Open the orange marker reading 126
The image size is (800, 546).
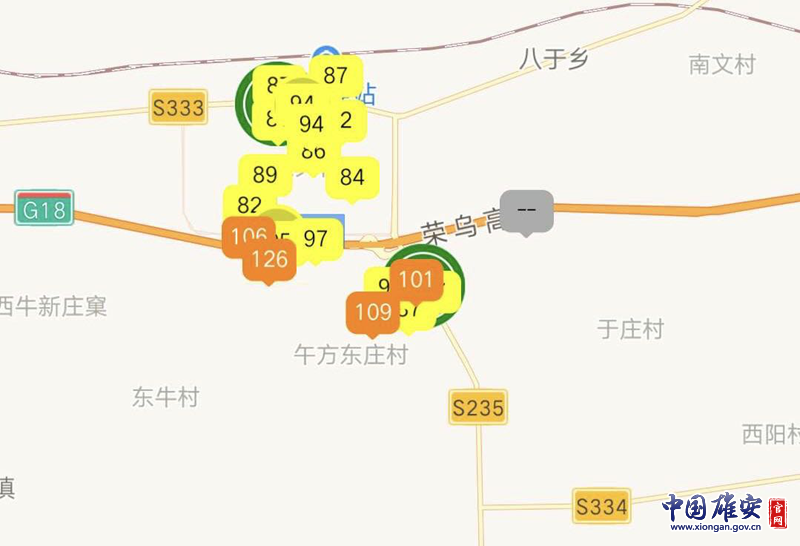coord(269,261)
